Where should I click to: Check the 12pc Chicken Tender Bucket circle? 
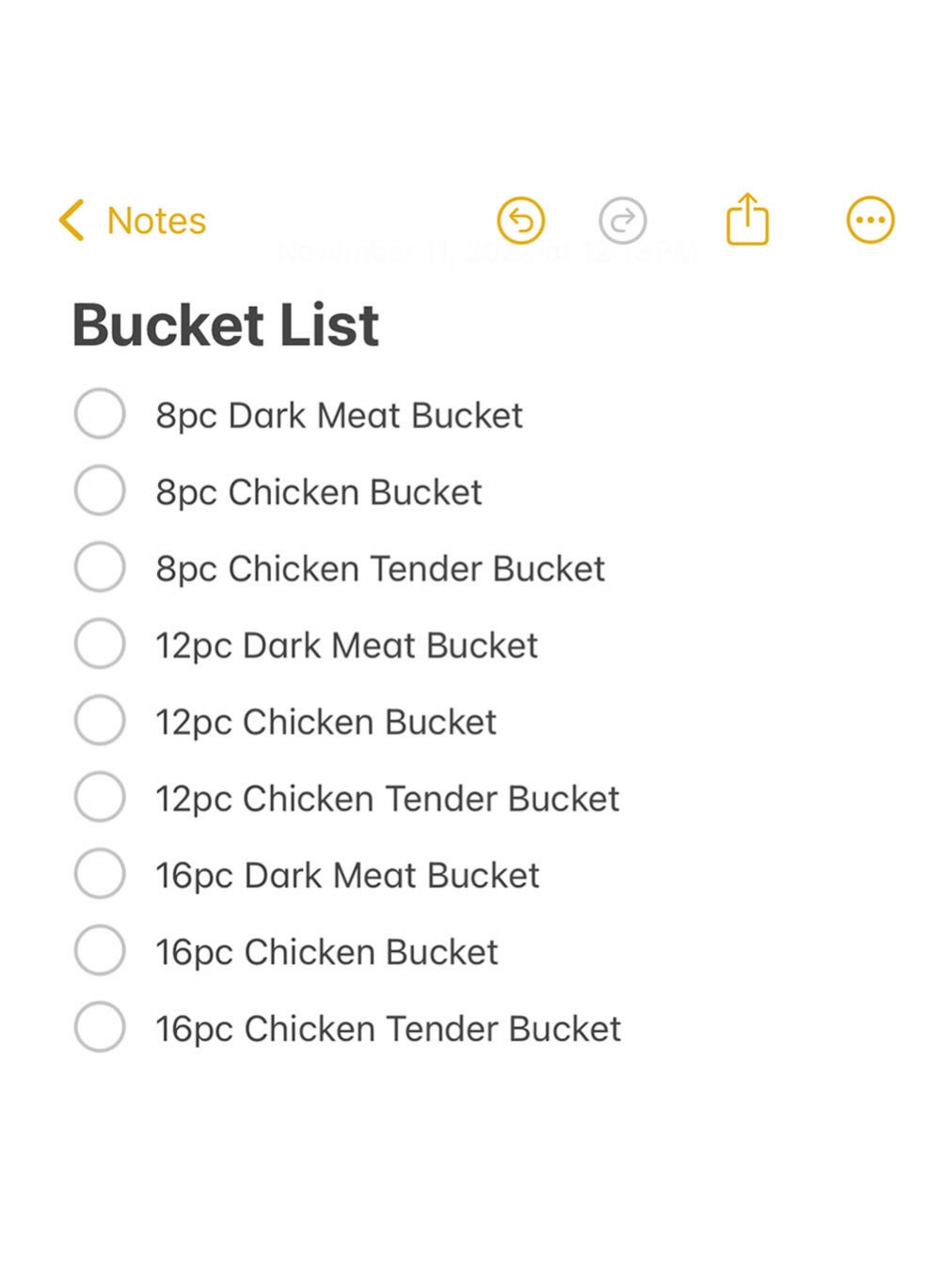tap(100, 797)
